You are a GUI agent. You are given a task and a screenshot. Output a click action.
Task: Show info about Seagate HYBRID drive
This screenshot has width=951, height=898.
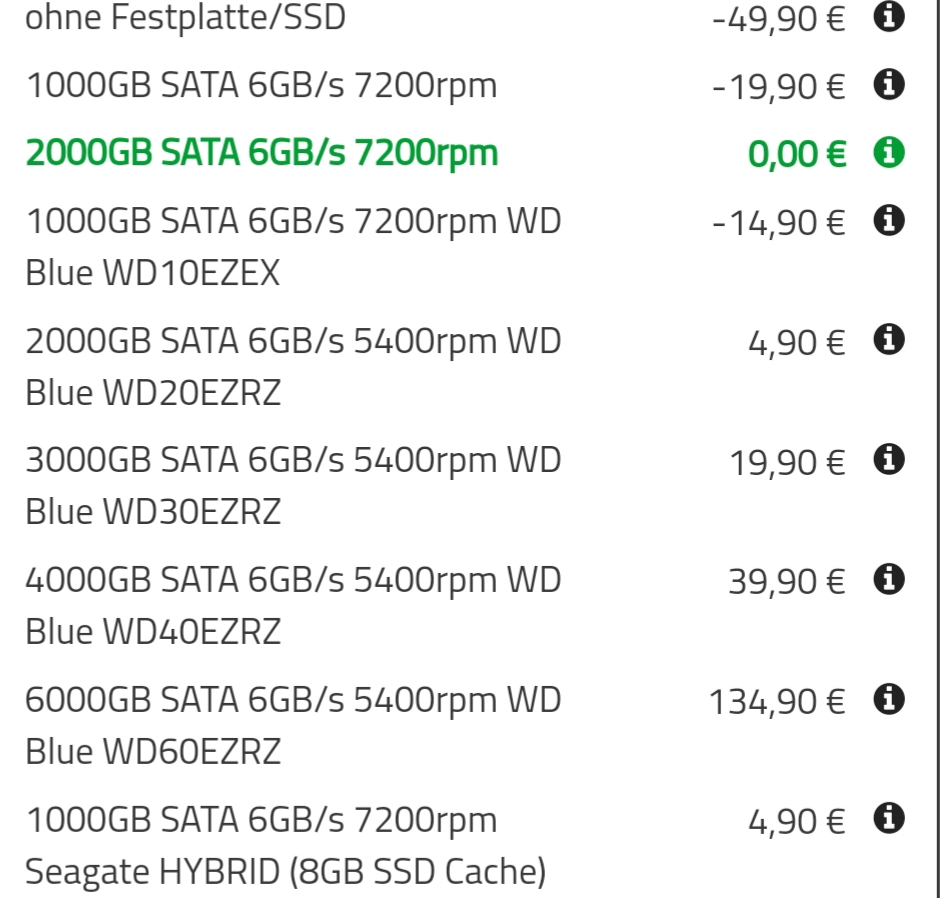(889, 818)
